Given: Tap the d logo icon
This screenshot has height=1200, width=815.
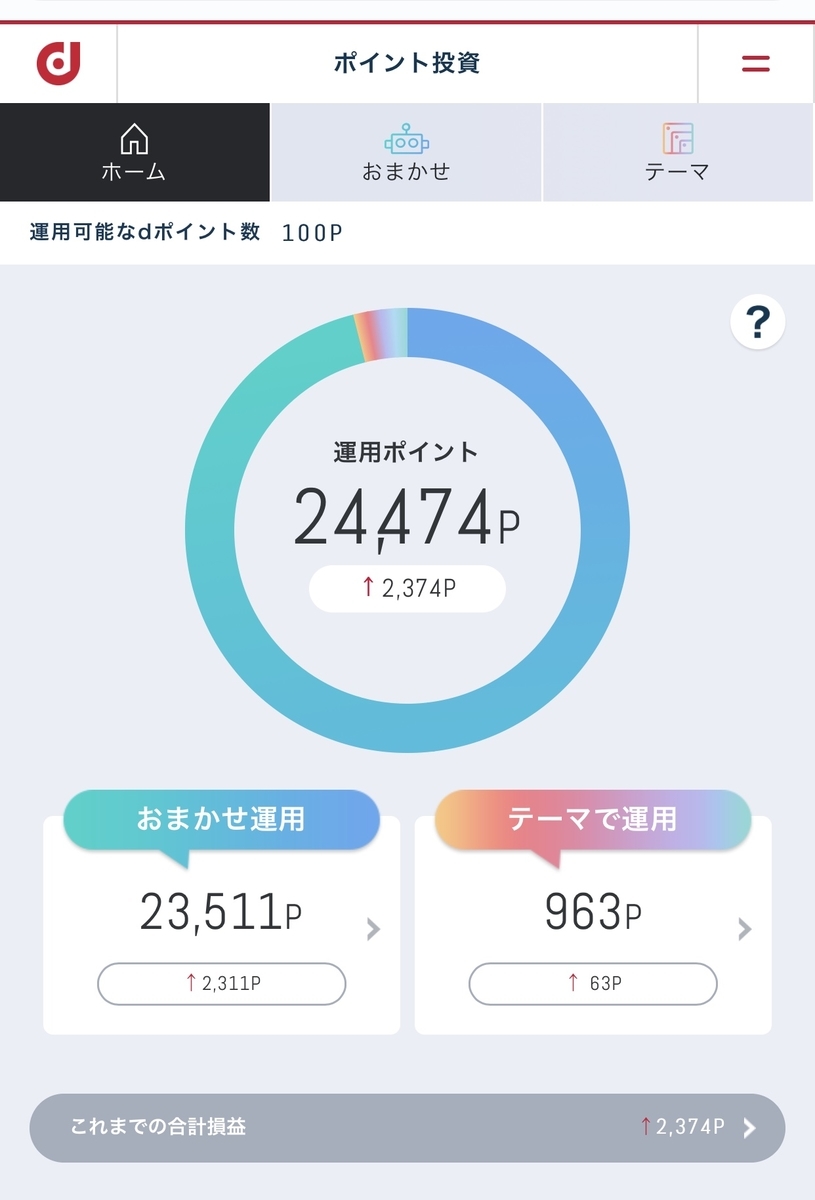Looking at the screenshot, I should point(57,63).
